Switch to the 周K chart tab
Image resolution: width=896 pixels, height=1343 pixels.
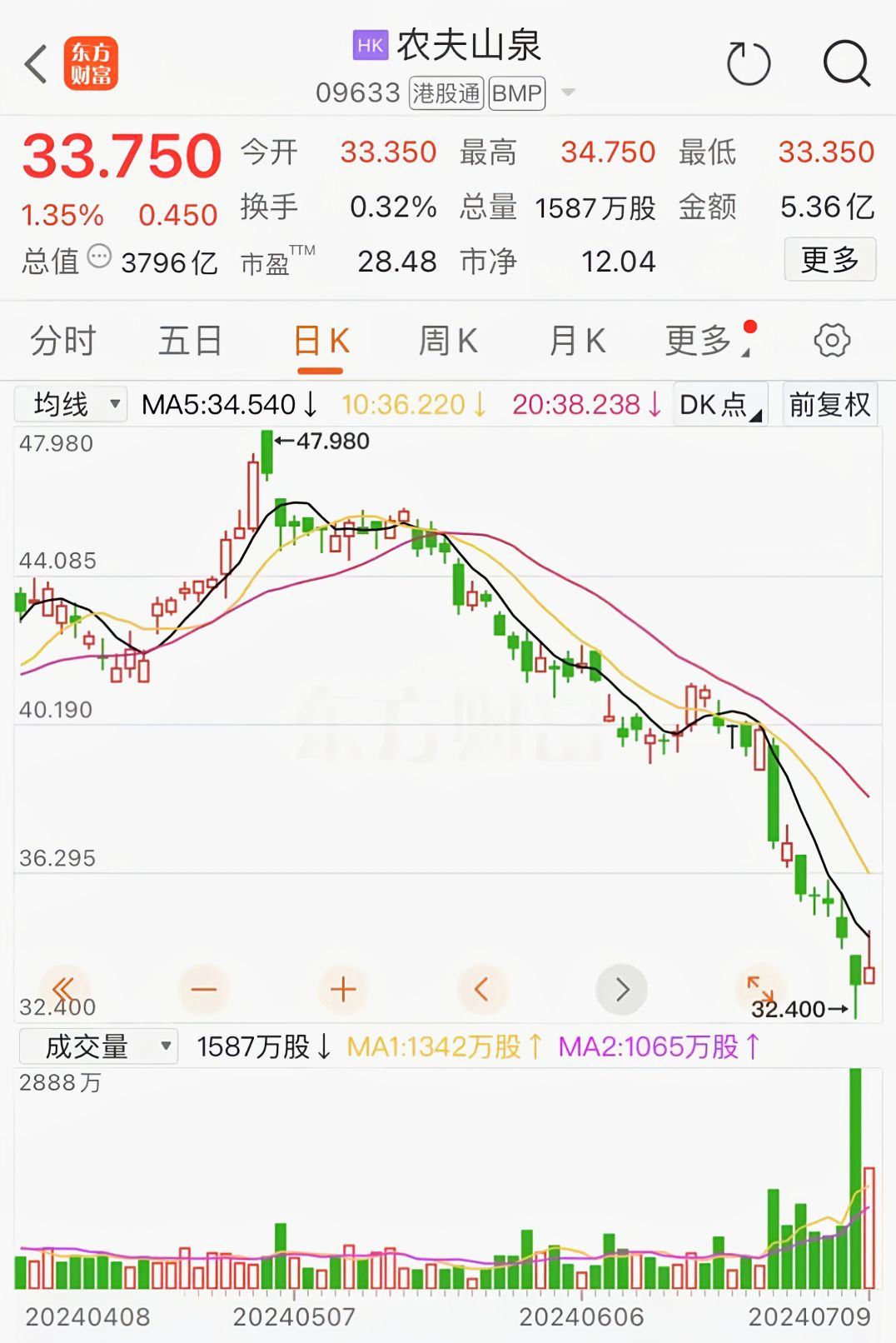coord(448,341)
